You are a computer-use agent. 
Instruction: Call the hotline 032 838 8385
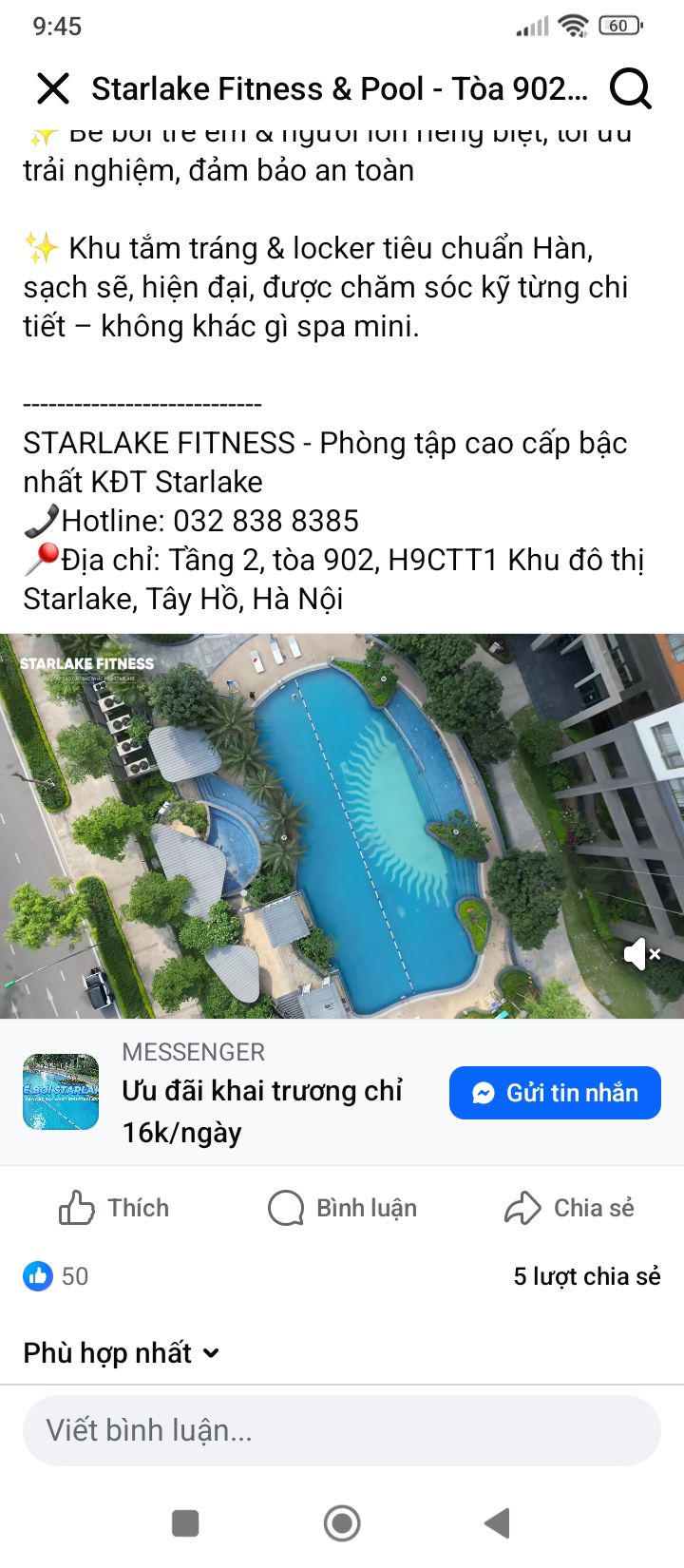[x=266, y=521]
